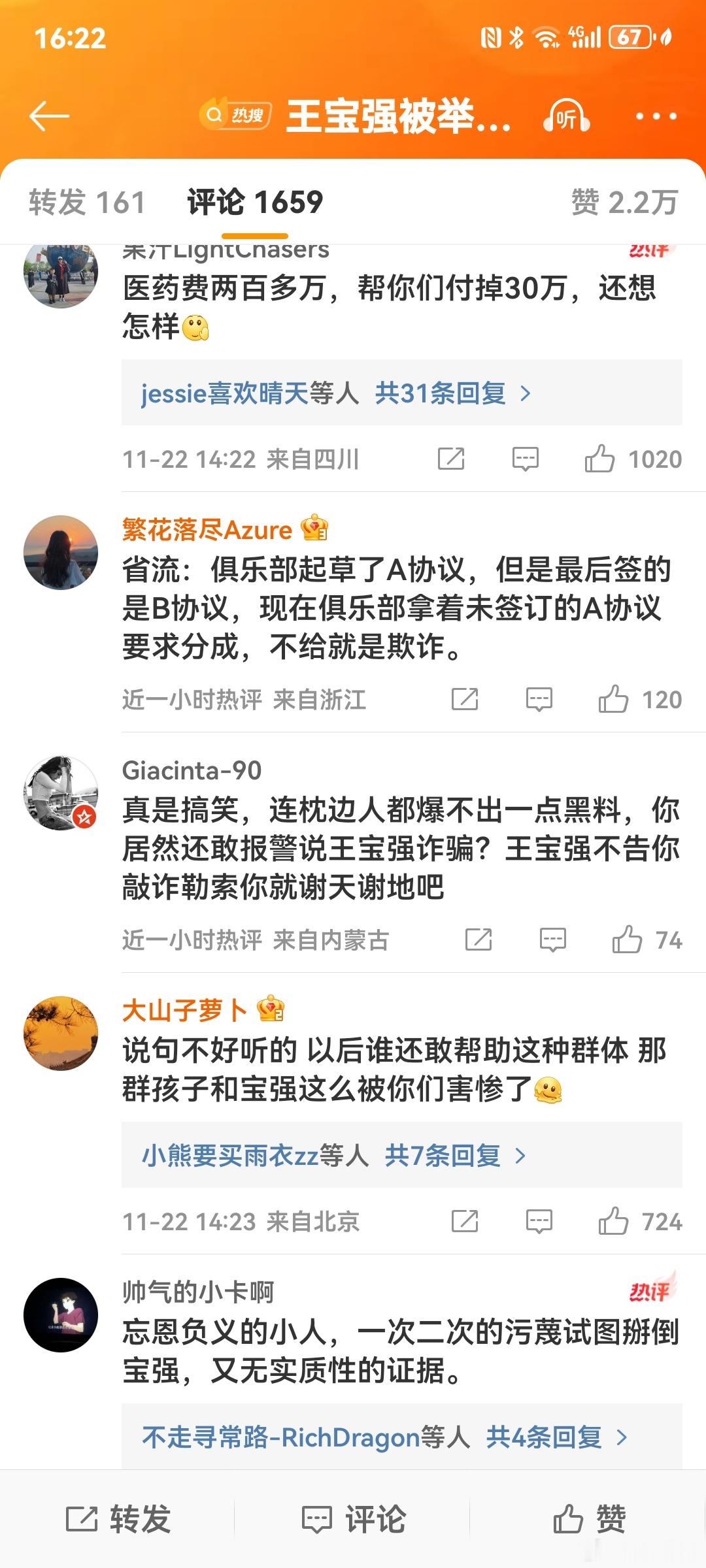Like Giacinta-90's comment
The height and width of the screenshot is (1568, 706).
tap(627, 940)
